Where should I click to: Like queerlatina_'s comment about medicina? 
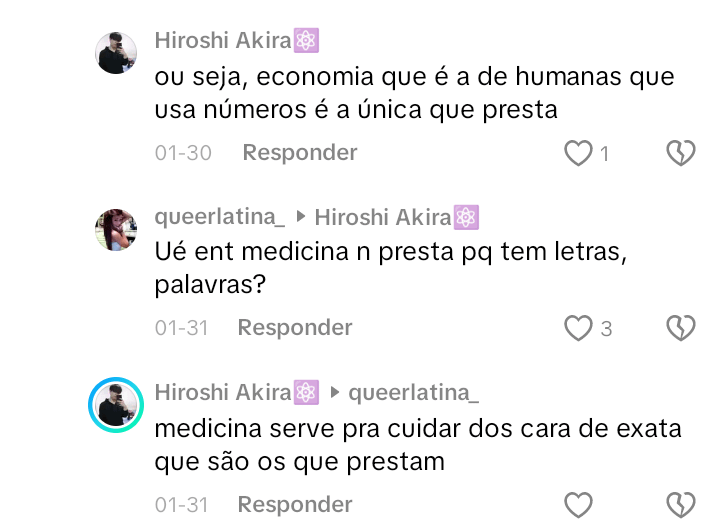pos(579,328)
